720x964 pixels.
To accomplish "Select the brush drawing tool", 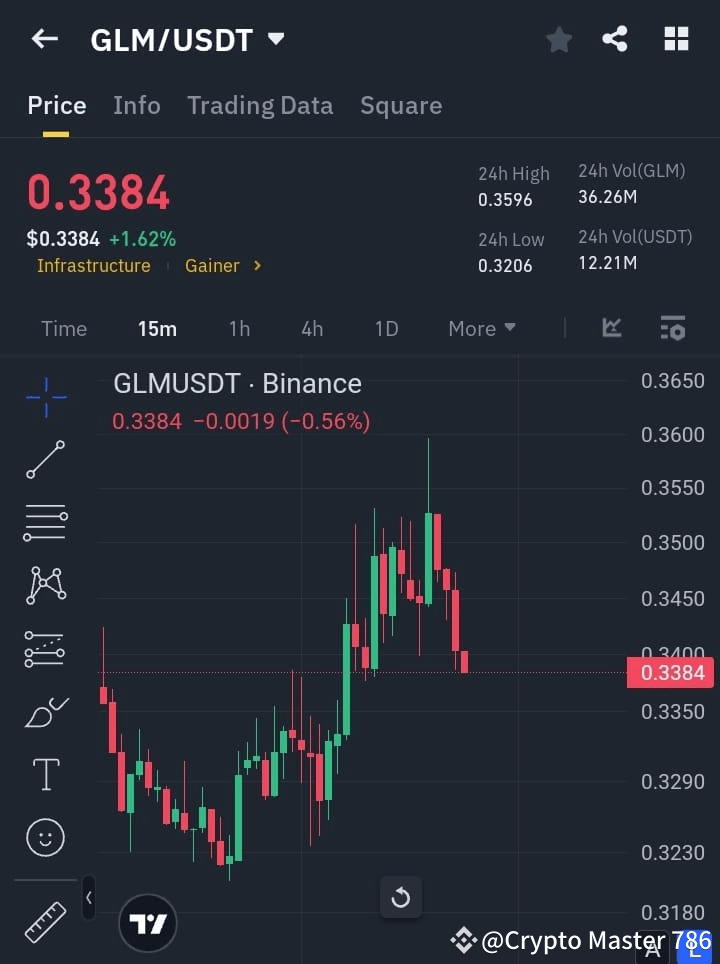I will coord(45,711).
